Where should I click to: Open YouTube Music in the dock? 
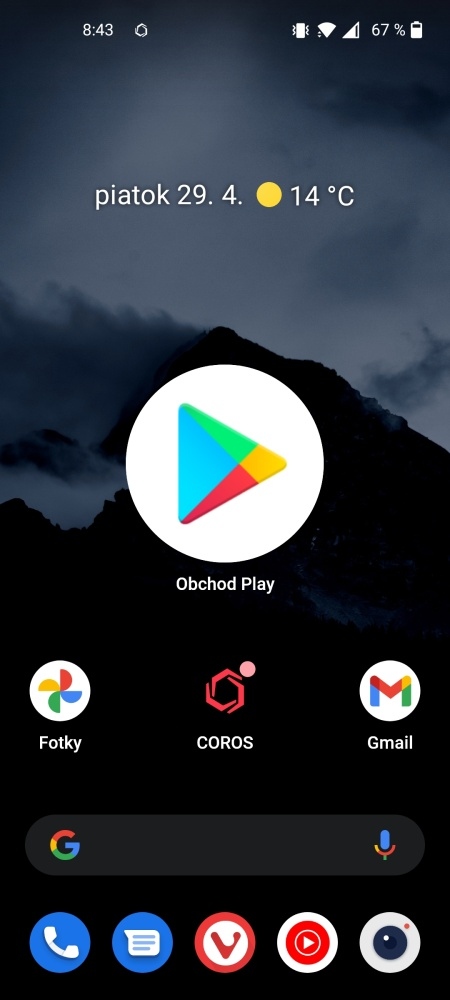pyautogui.click(x=307, y=943)
